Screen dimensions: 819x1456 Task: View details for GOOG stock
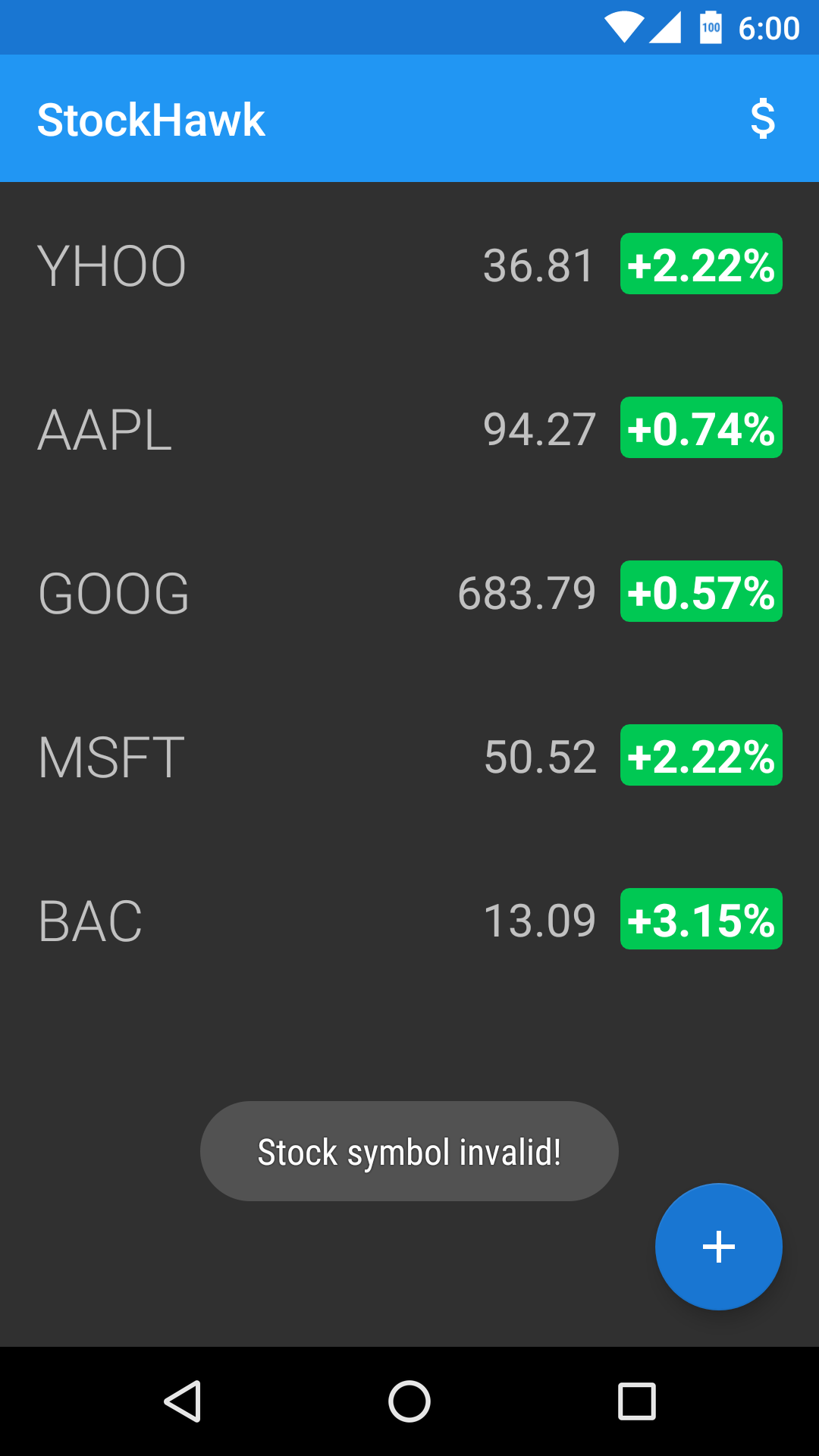coord(409,592)
